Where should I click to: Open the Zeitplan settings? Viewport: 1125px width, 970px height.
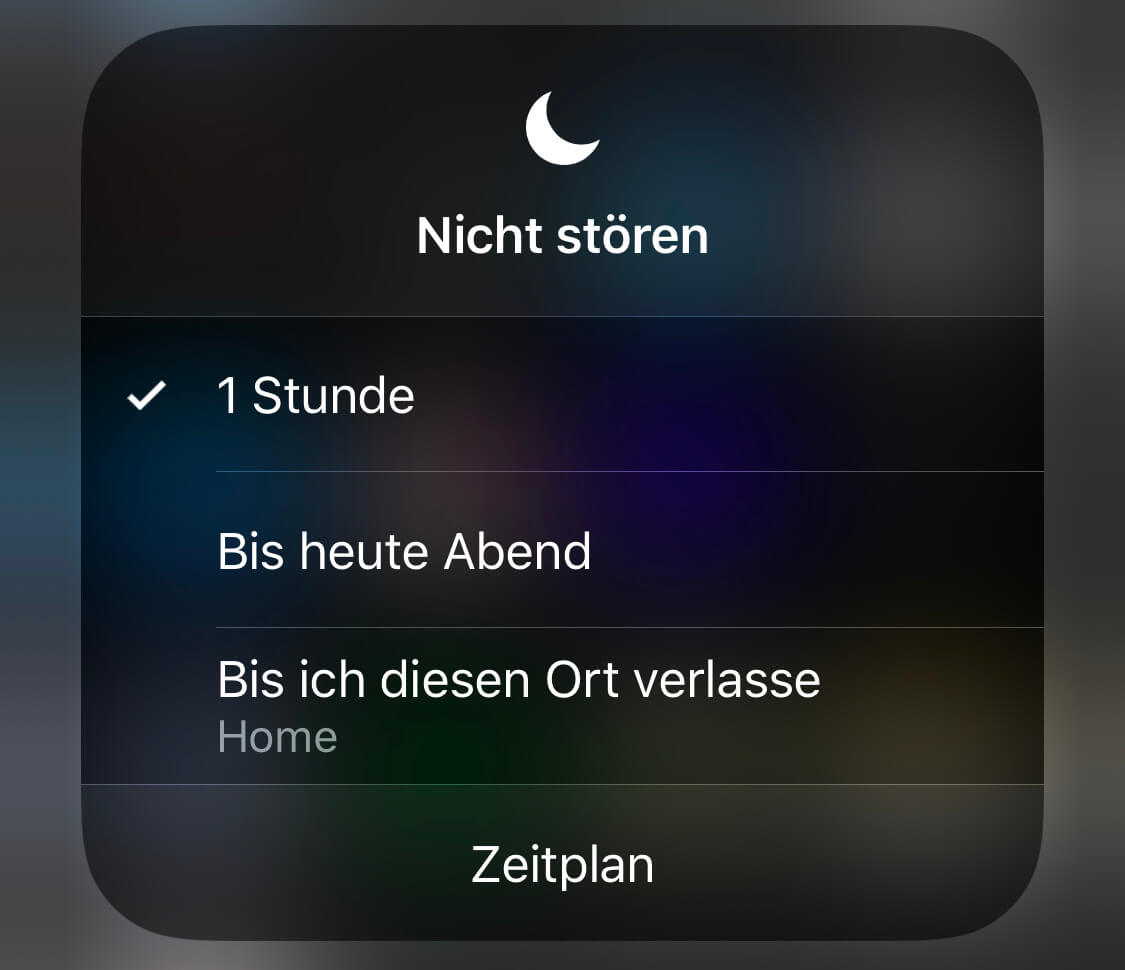pos(562,865)
